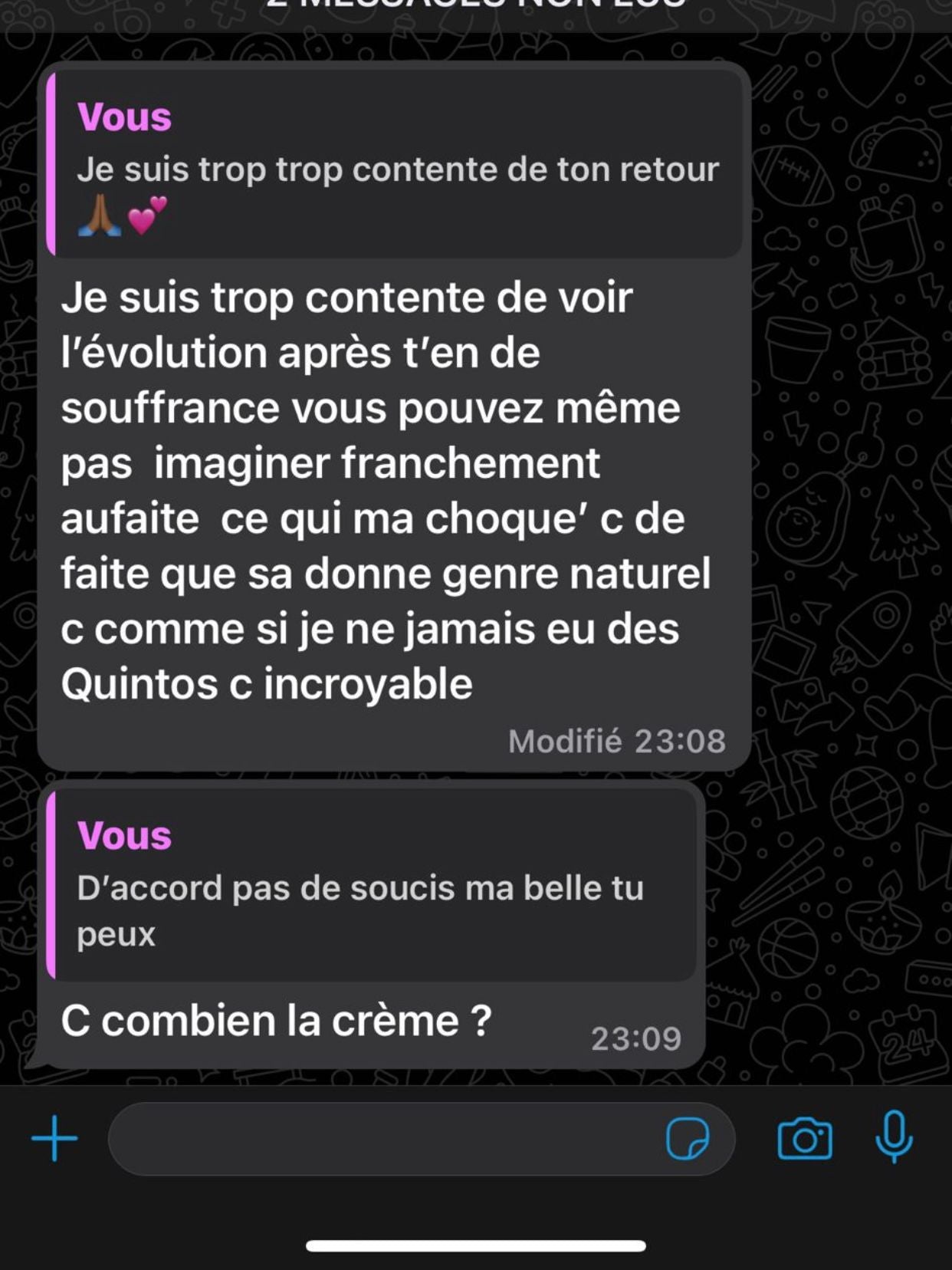Start a voice message with the microphone
This screenshot has height=1270, width=952.
coord(894,1137)
